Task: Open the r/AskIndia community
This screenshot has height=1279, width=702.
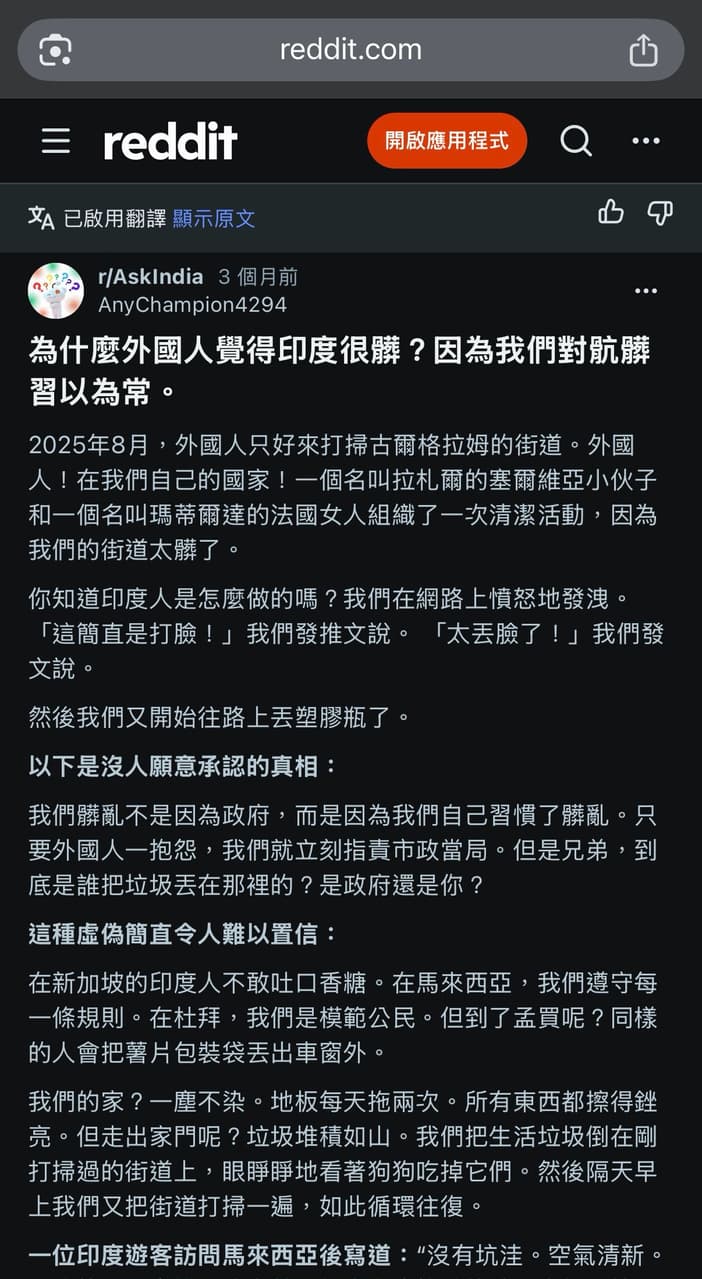Action: tap(151, 277)
